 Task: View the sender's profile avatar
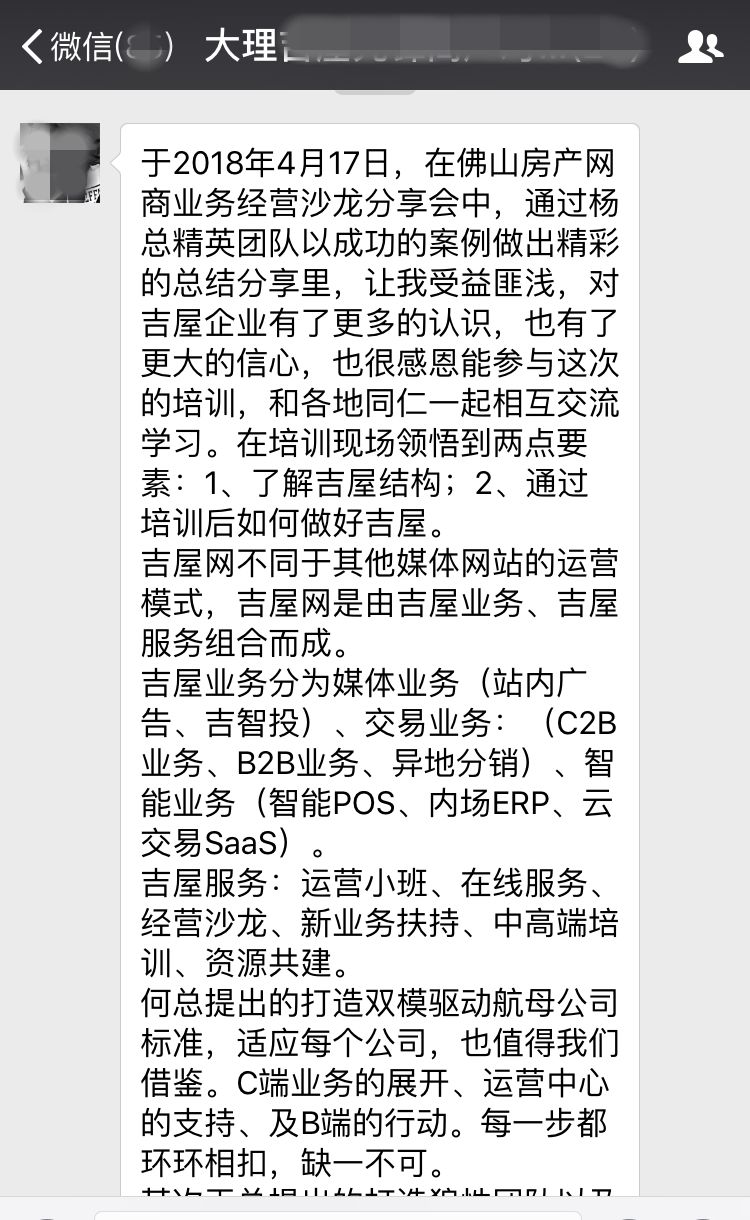(60, 163)
